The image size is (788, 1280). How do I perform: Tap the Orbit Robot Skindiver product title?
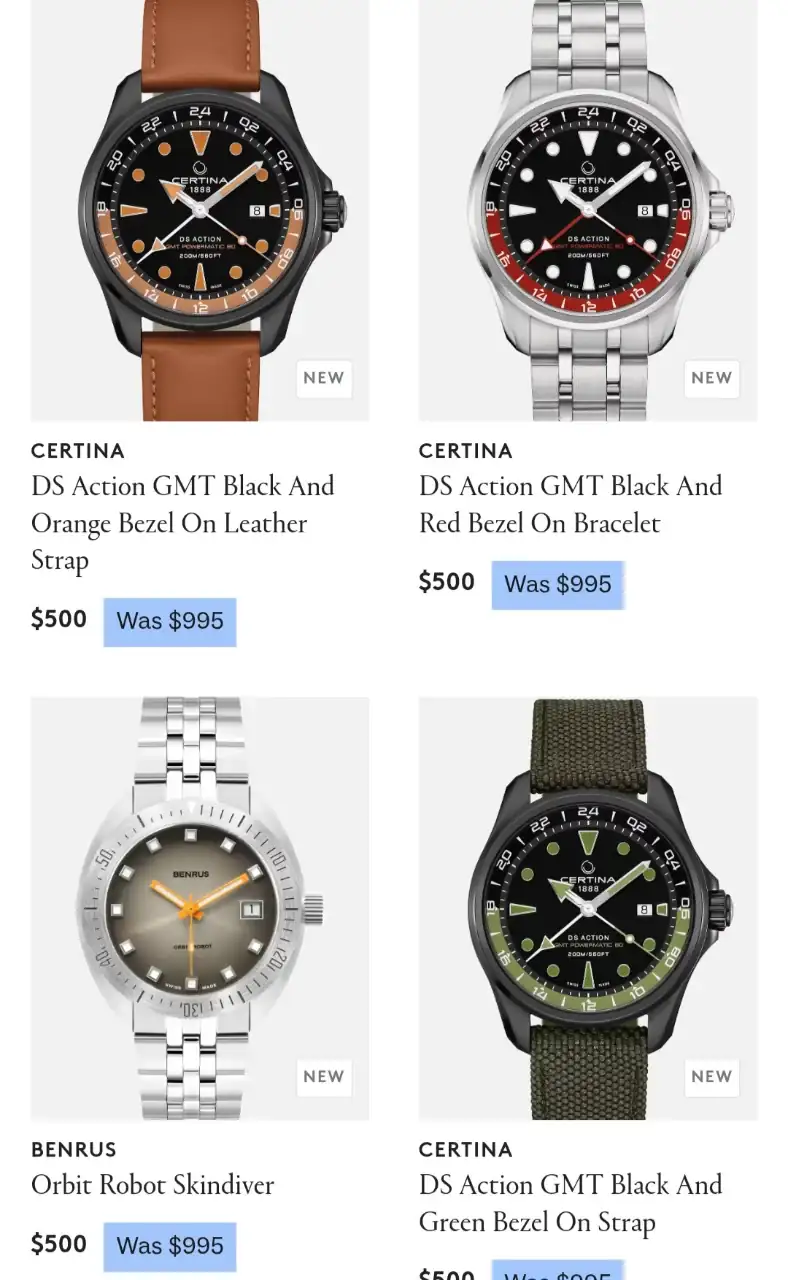pyautogui.click(x=152, y=1185)
